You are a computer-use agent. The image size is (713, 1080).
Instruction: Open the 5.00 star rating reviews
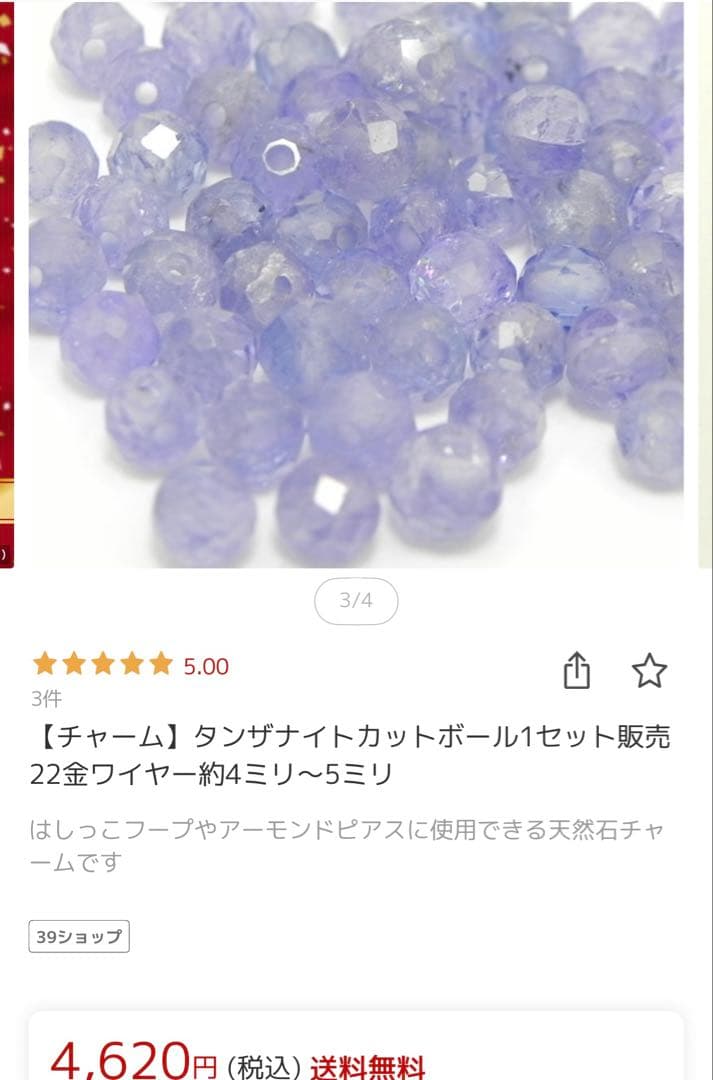point(130,666)
